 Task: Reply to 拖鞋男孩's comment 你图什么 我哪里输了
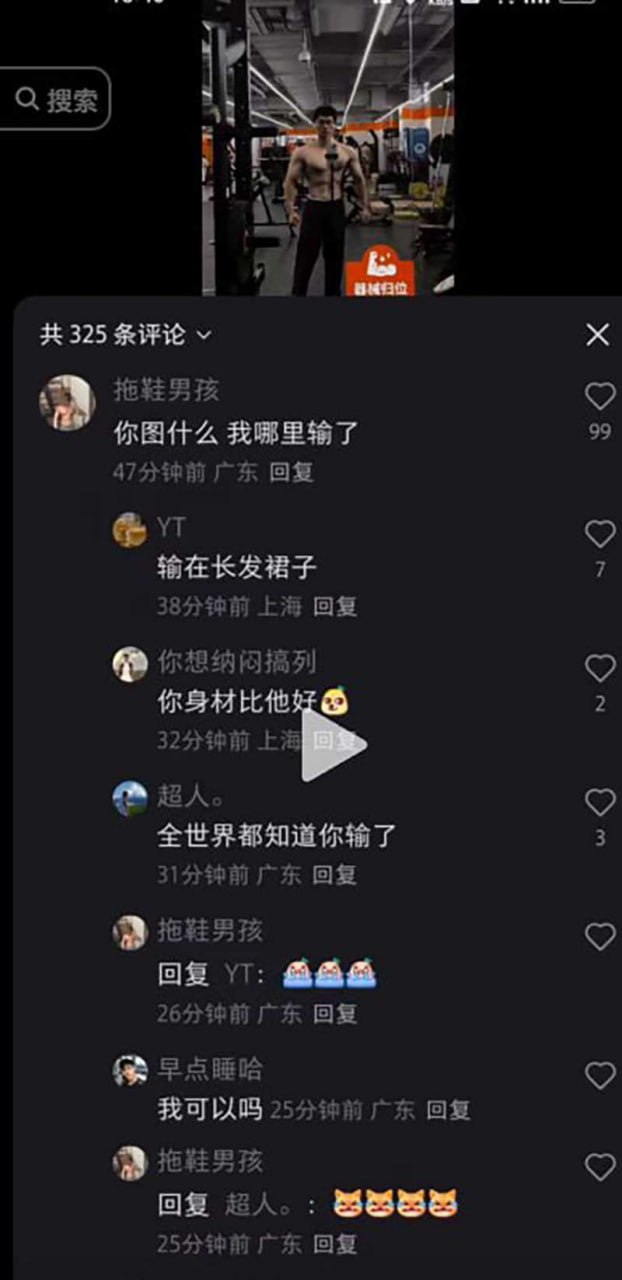[x=291, y=472]
